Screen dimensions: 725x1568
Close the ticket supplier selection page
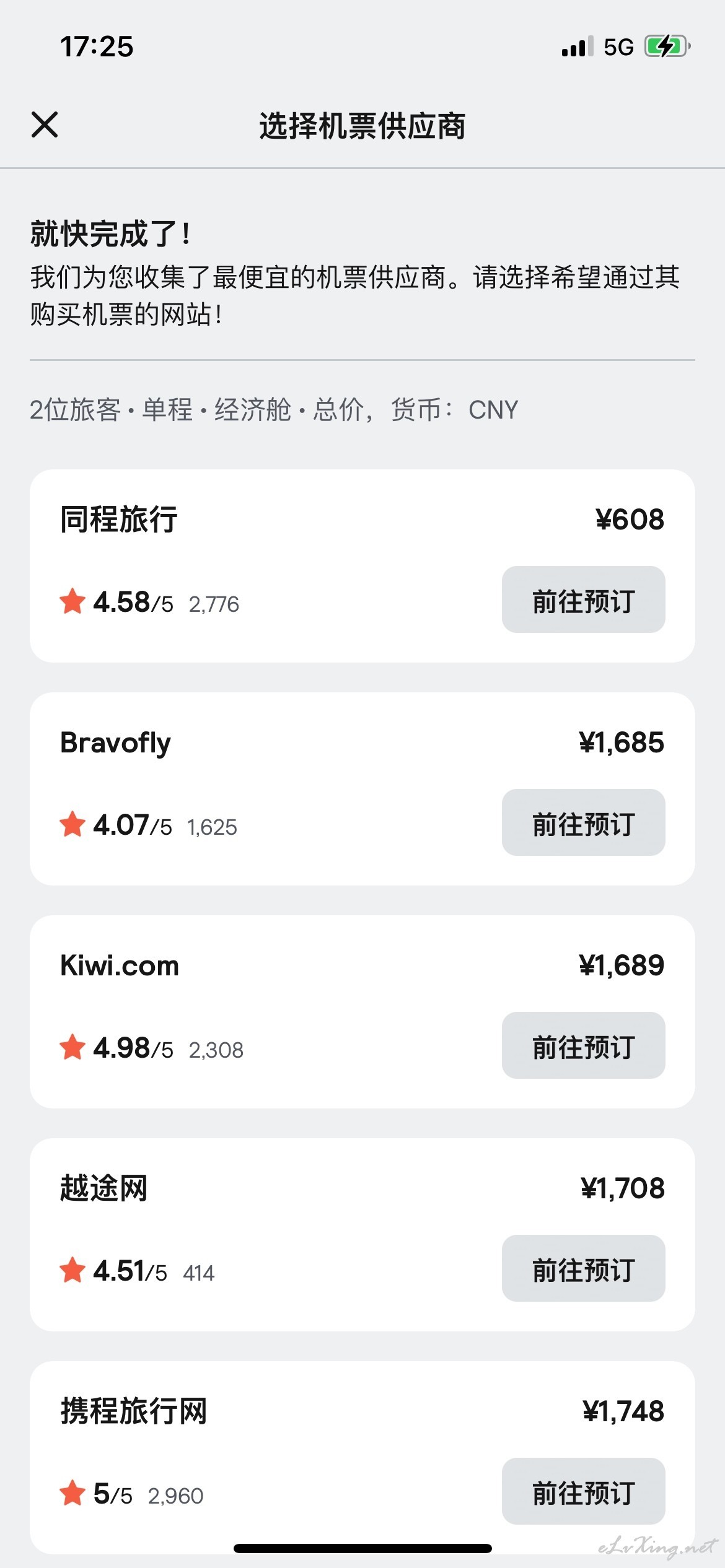click(x=45, y=124)
